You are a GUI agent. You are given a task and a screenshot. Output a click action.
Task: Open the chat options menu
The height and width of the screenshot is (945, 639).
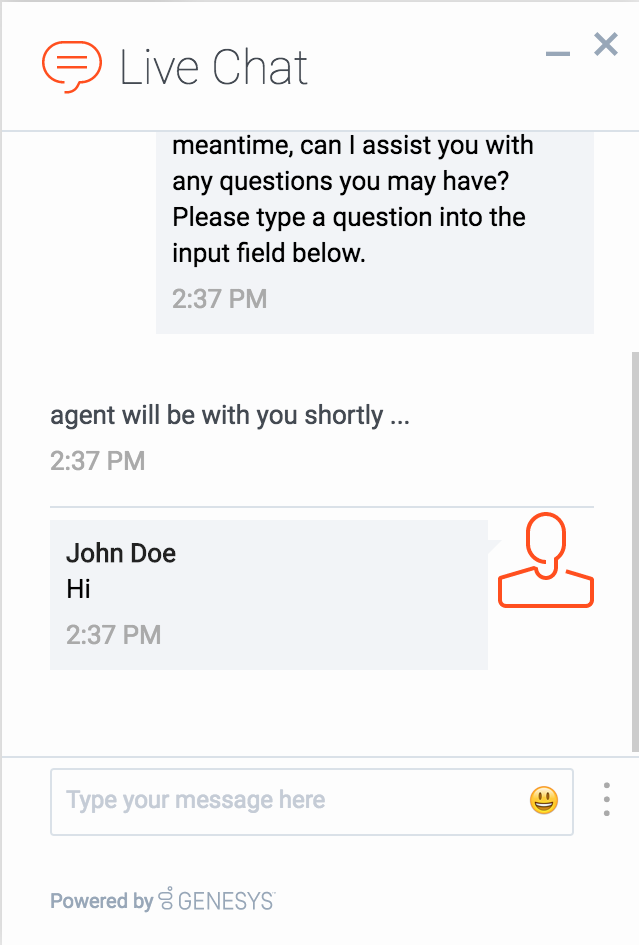(x=607, y=800)
